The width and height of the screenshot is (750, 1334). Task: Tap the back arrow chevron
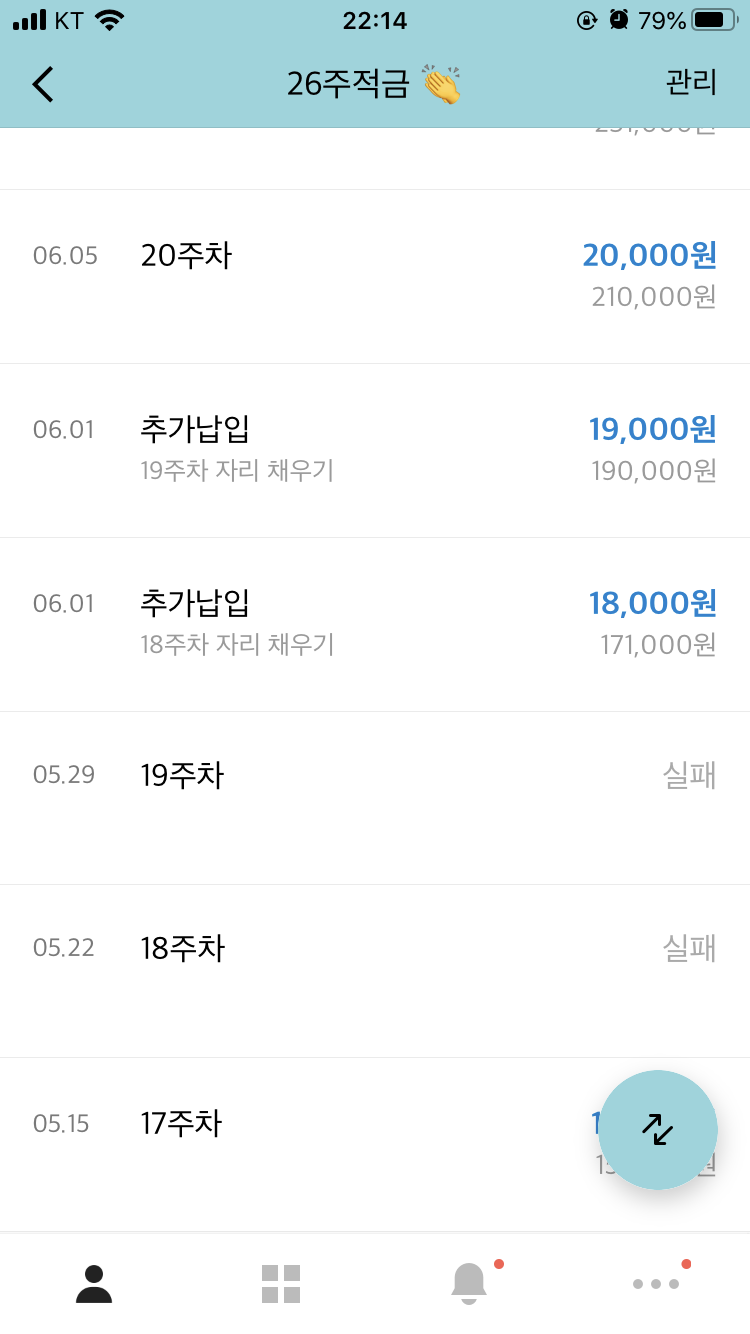coord(42,84)
